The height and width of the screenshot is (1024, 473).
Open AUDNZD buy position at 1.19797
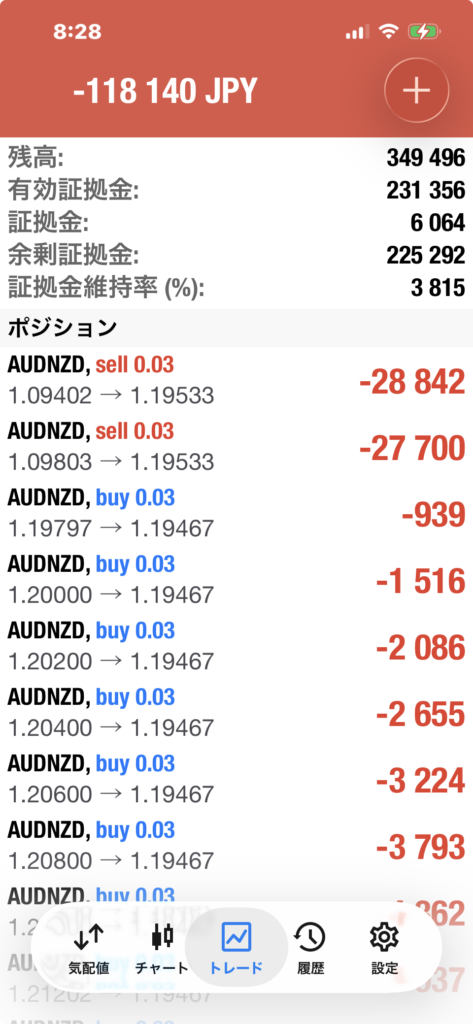point(236,513)
